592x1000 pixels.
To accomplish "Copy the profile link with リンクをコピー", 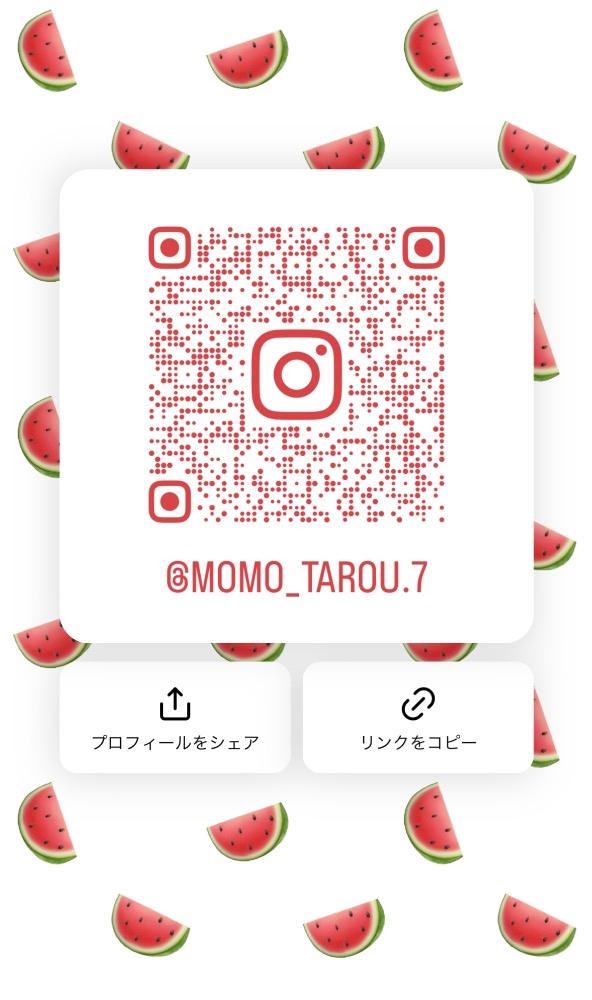I will (418, 717).
